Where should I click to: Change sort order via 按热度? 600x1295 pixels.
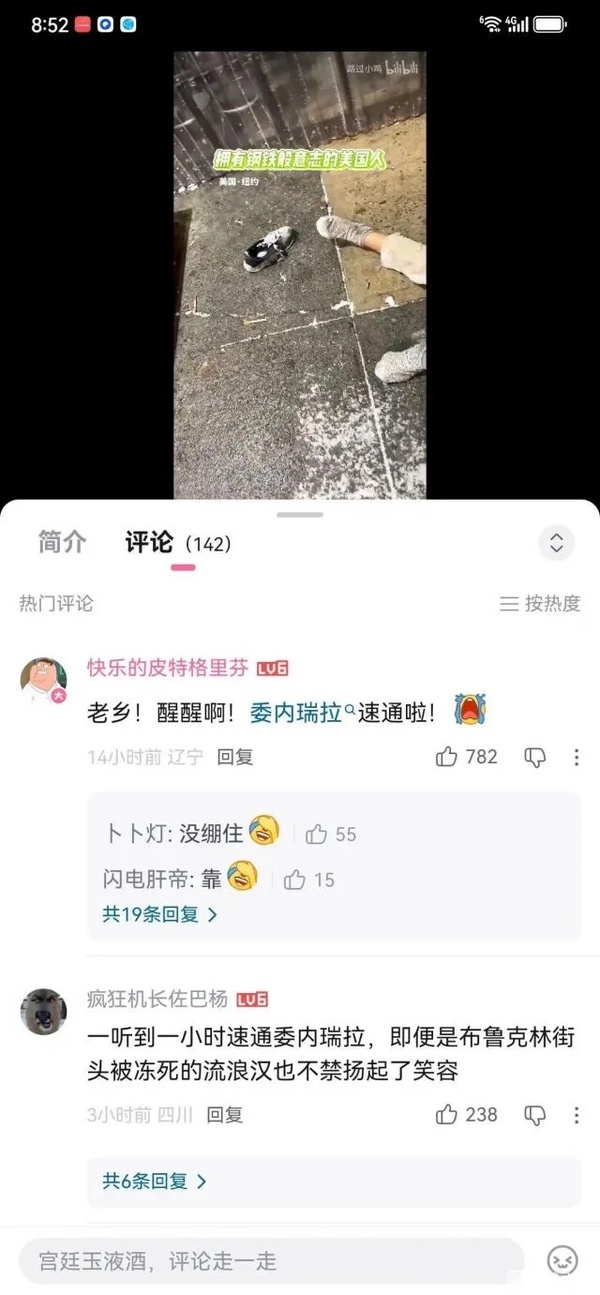coord(541,603)
